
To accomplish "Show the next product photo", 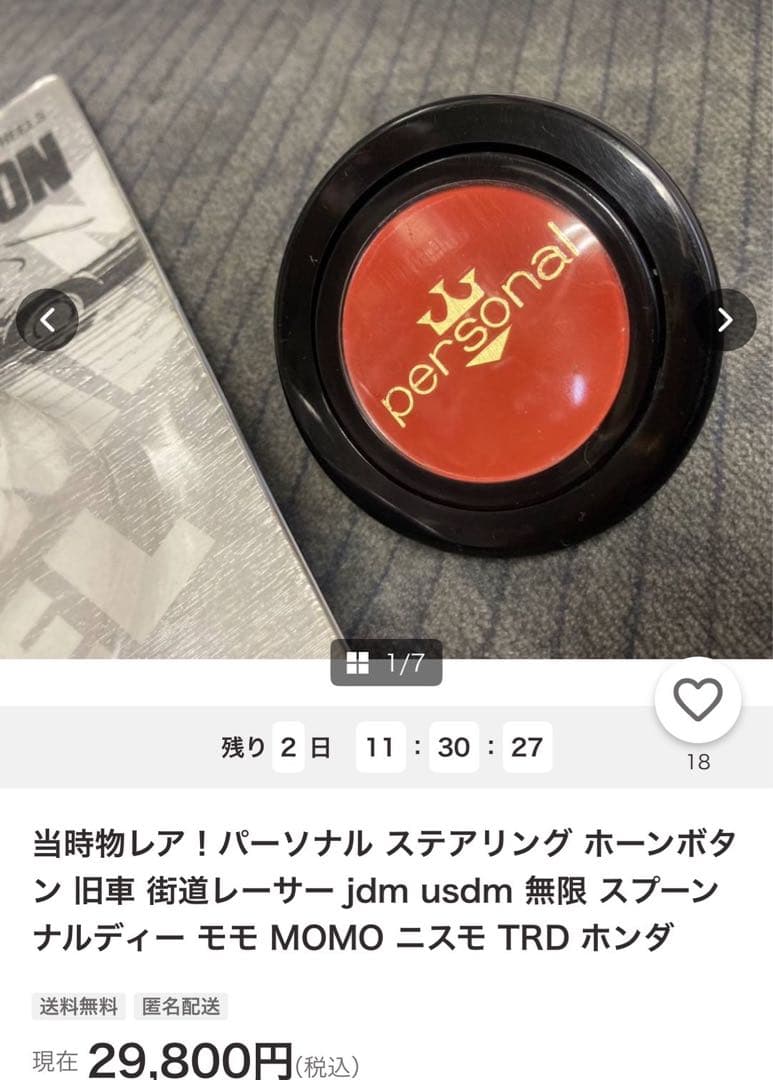I will (x=727, y=320).
